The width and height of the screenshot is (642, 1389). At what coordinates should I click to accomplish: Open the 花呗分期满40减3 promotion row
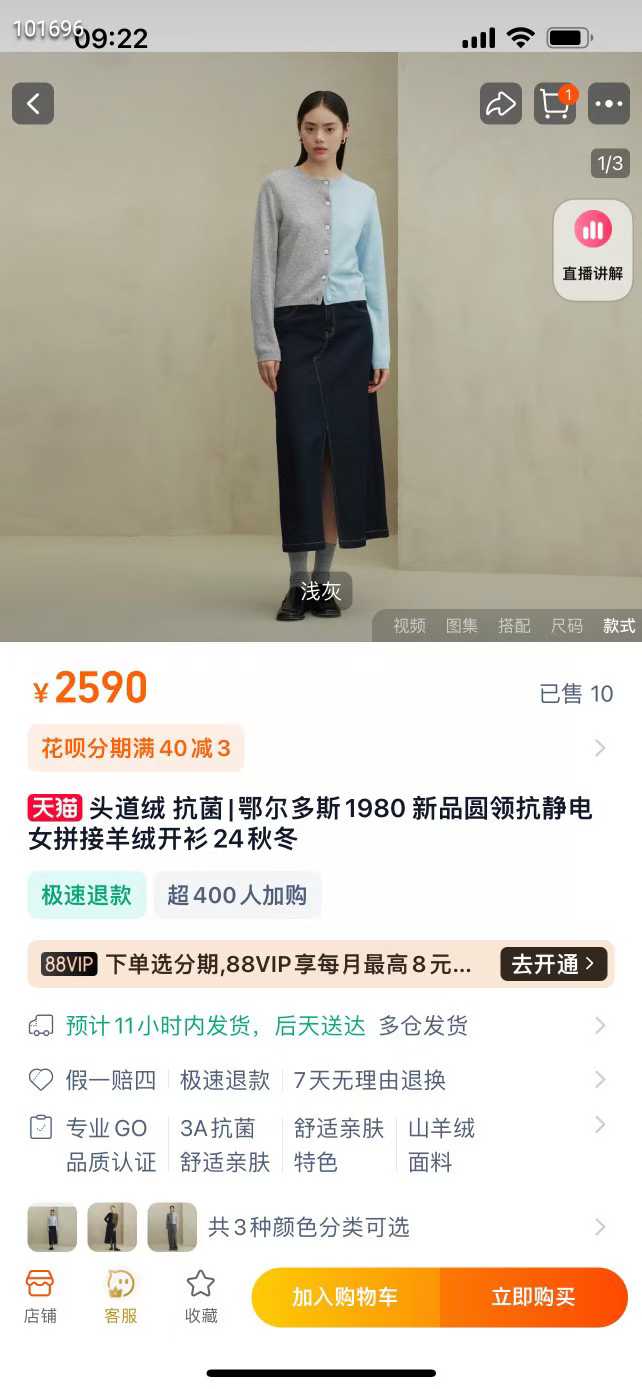(321, 748)
